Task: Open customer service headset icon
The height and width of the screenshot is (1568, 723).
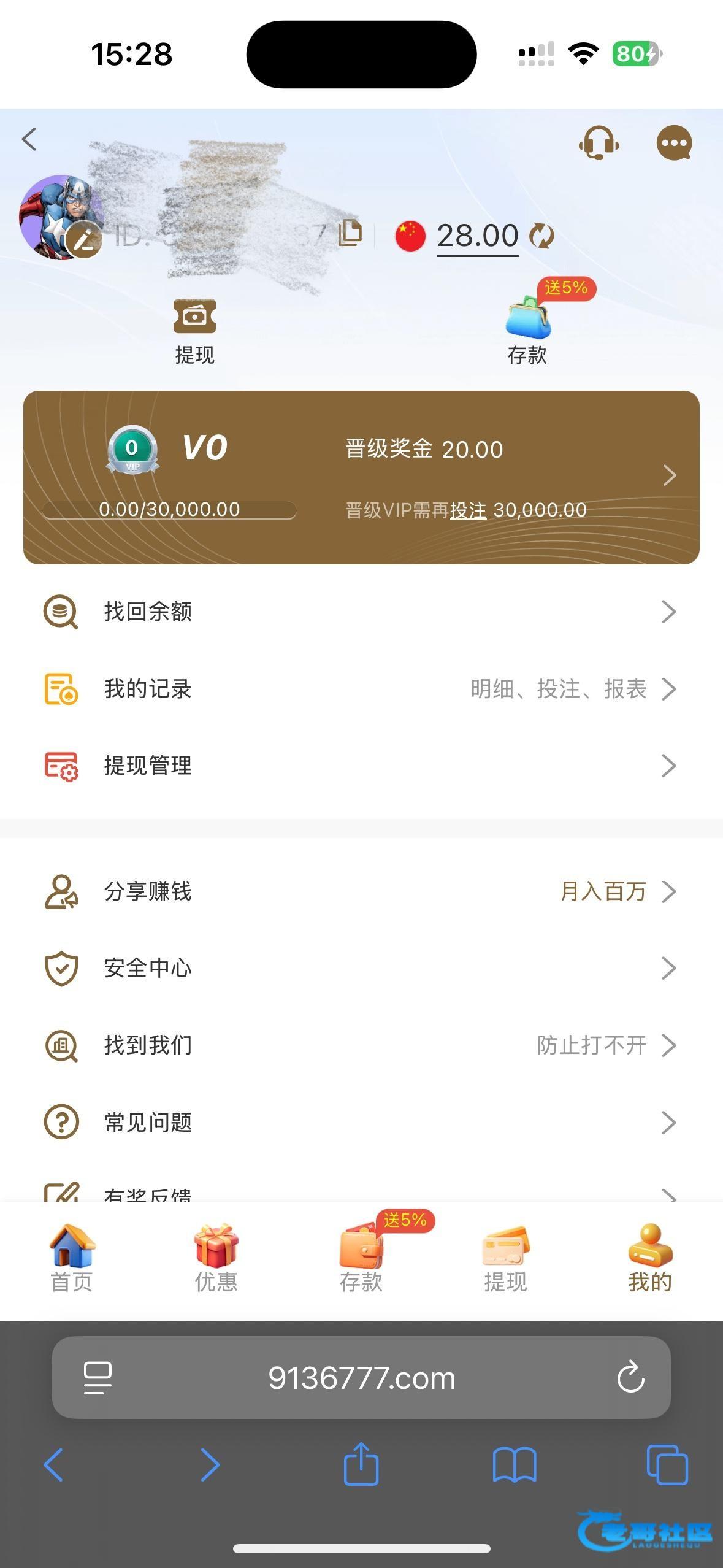Action: [x=599, y=143]
